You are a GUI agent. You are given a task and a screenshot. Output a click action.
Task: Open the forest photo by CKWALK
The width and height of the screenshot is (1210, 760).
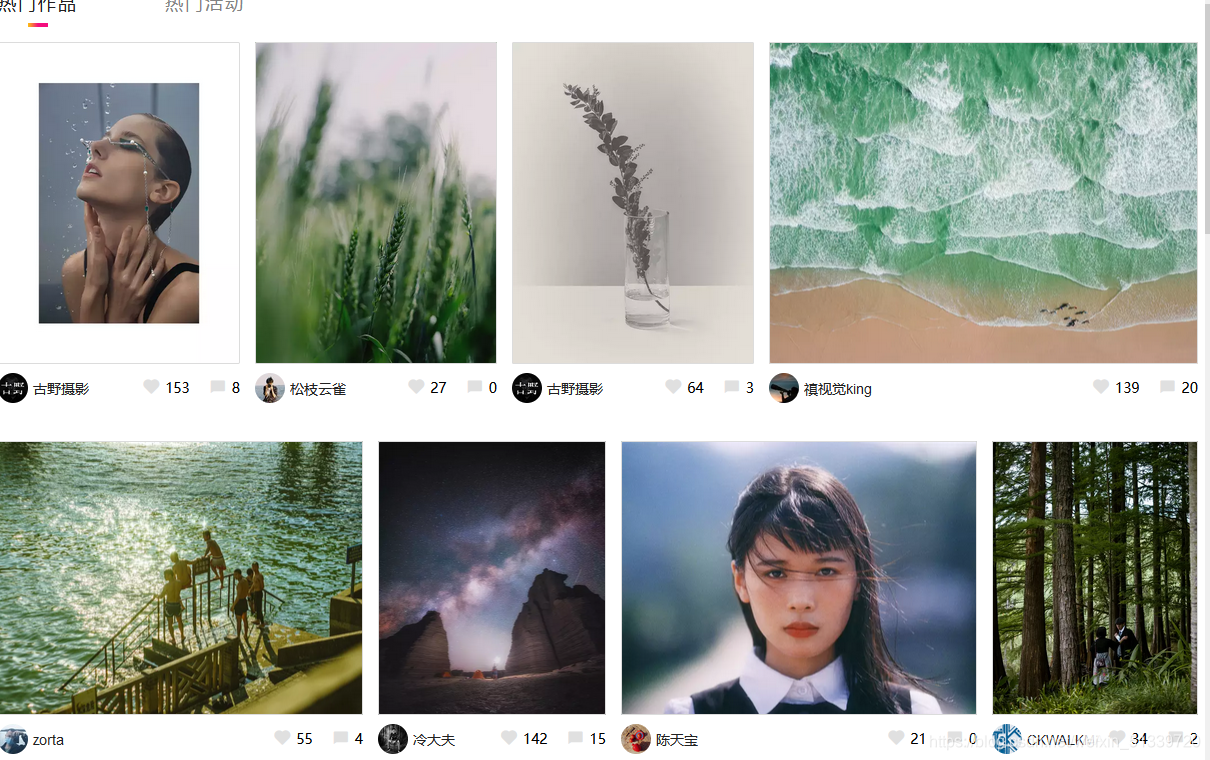point(1095,578)
